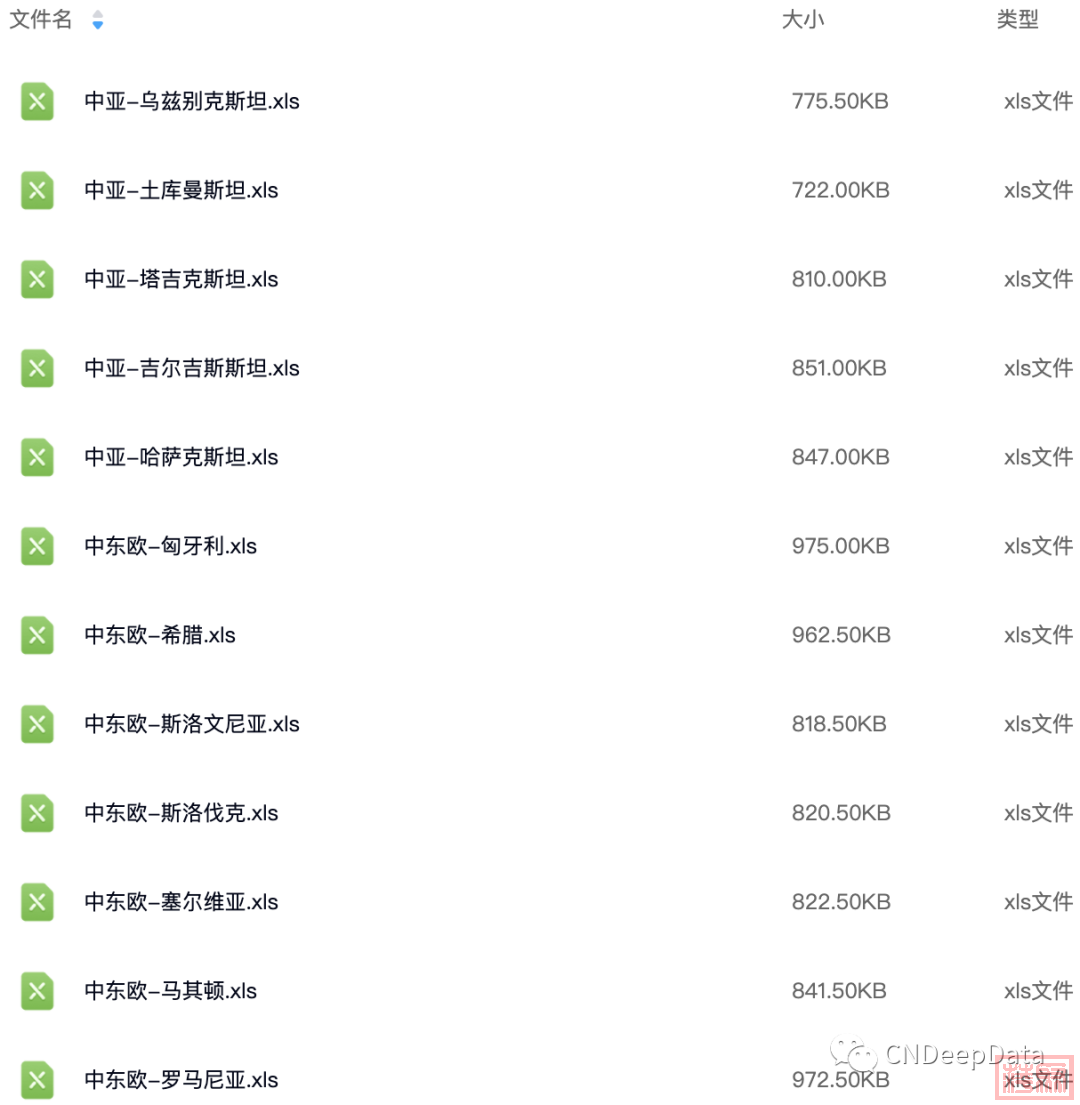Open 中东欧-斯洛文尼亚.xls file
The width and height of the screenshot is (1080, 1105).
click(192, 724)
